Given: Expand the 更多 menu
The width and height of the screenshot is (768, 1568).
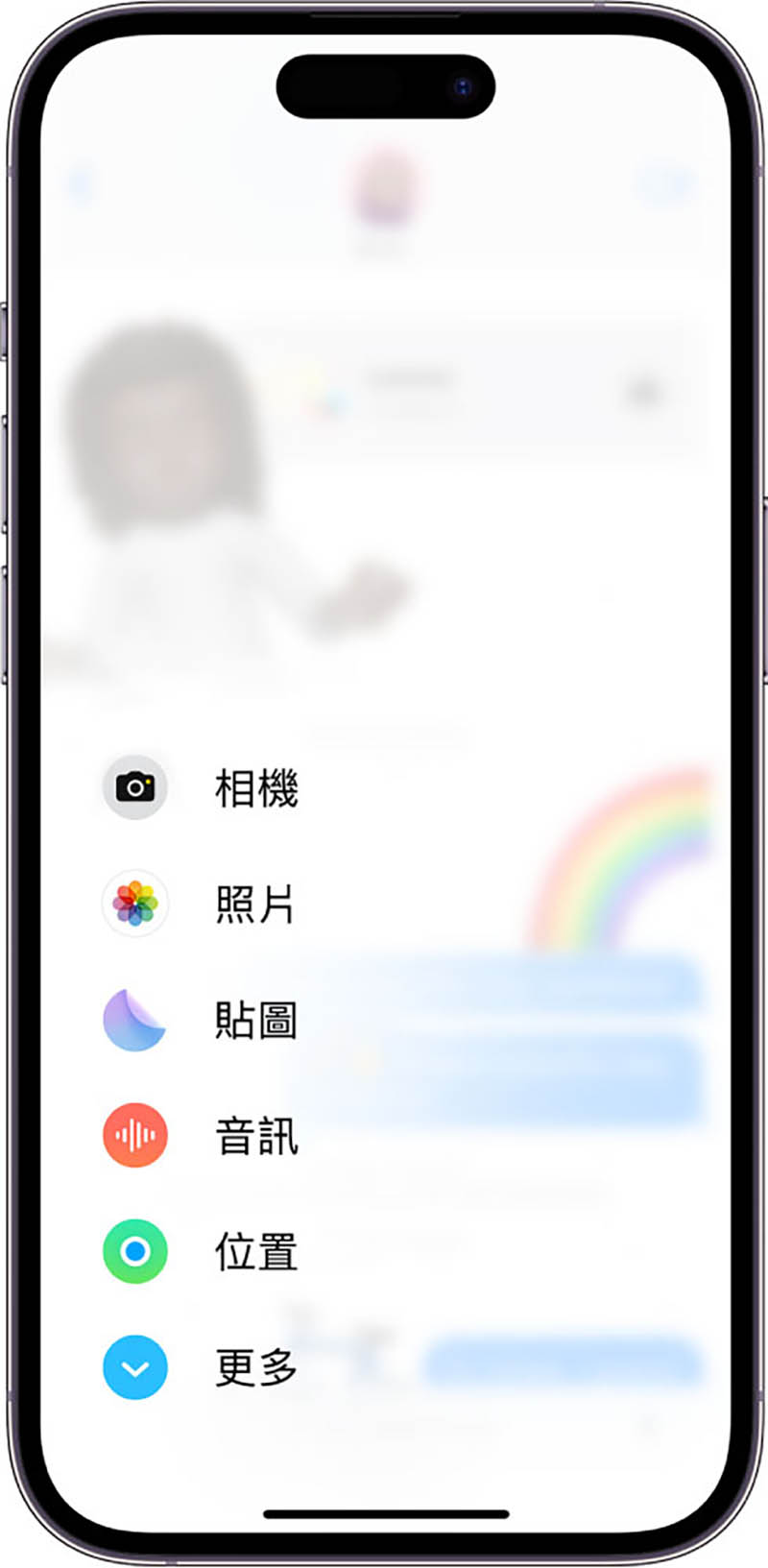Looking at the screenshot, I should point(135,1367).
